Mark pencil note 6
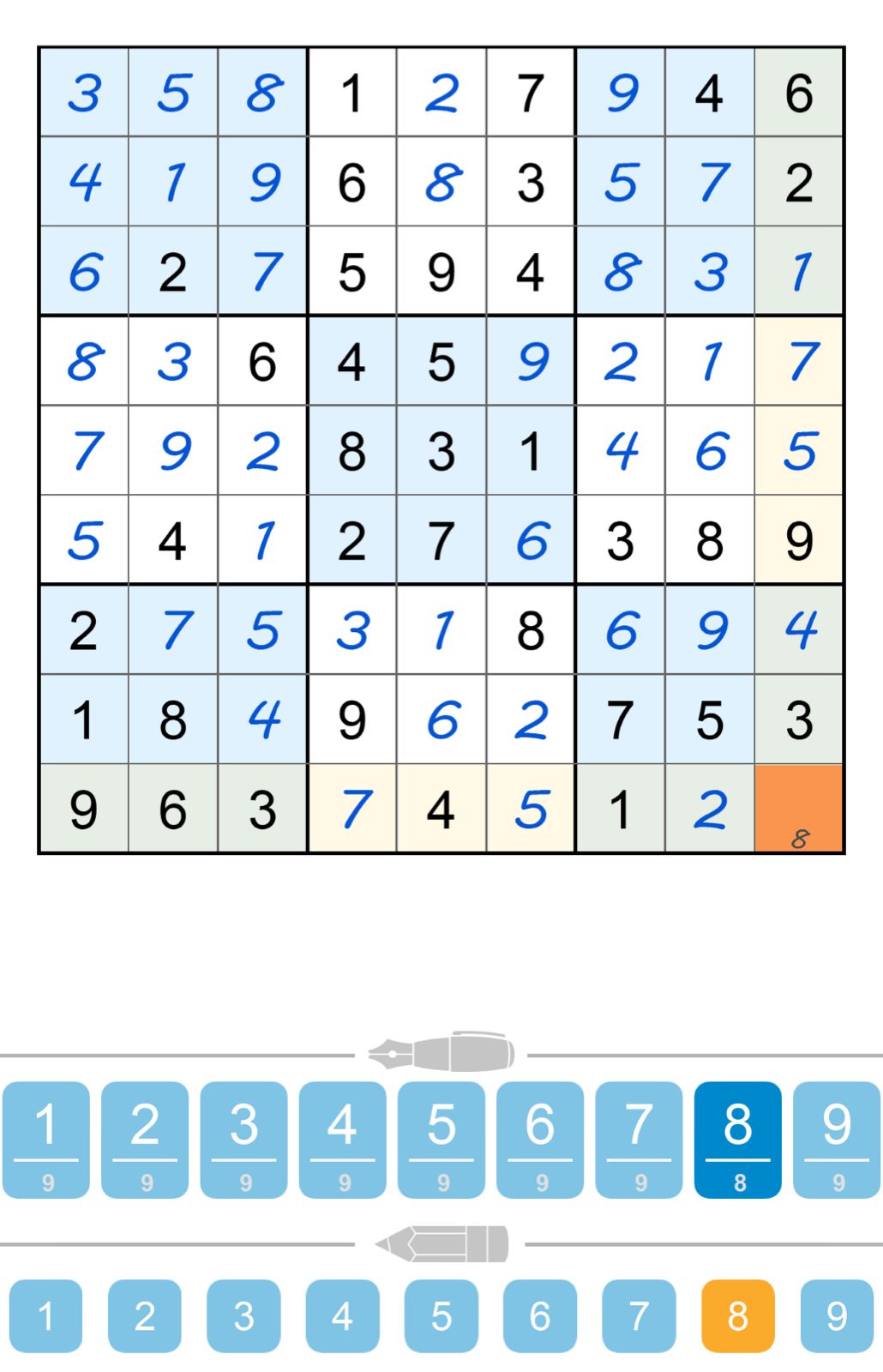The image size is (883, 1372). pyautogui.click(x=540, y=1315)
